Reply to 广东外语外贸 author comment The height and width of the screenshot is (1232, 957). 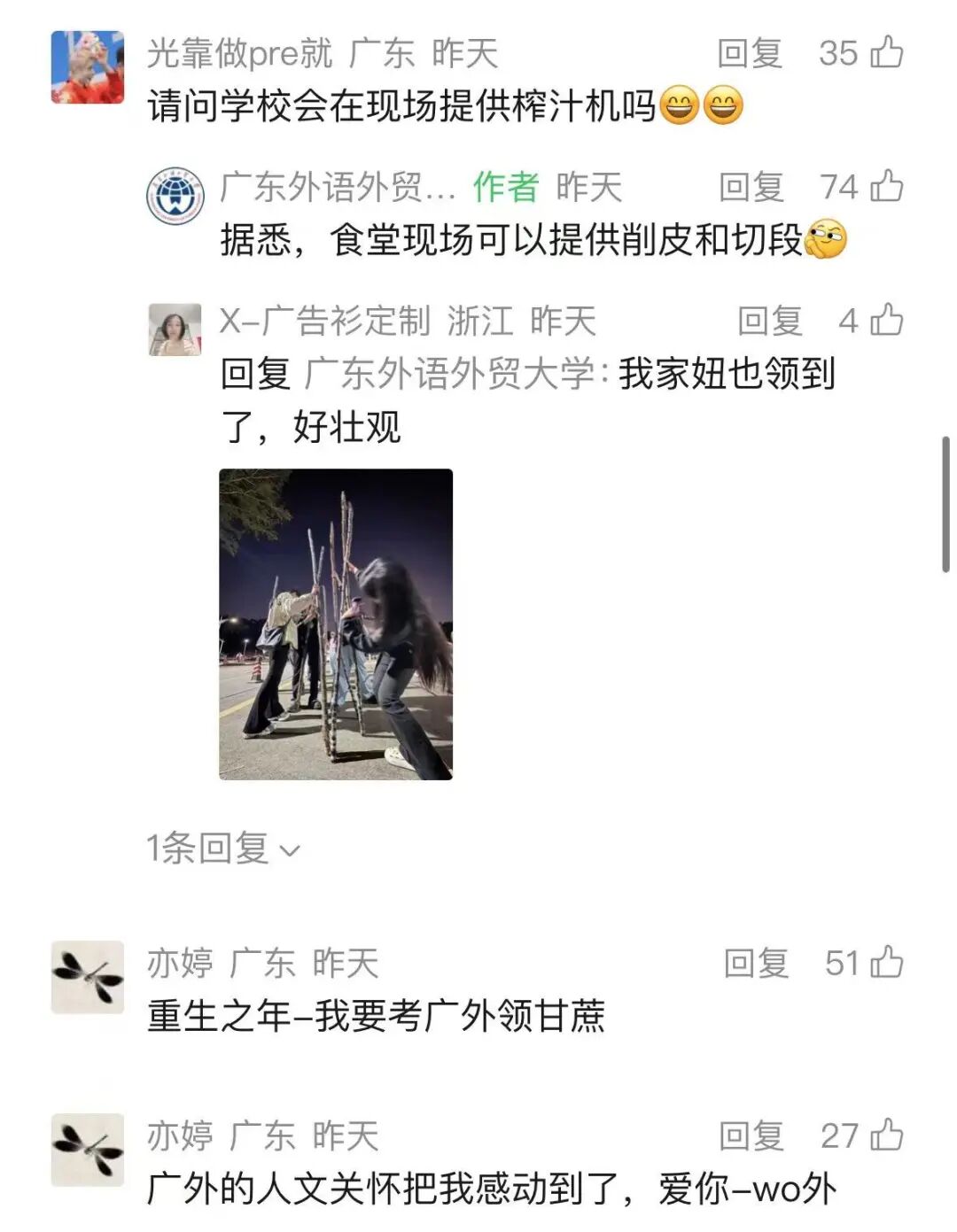tap(751, 187)
